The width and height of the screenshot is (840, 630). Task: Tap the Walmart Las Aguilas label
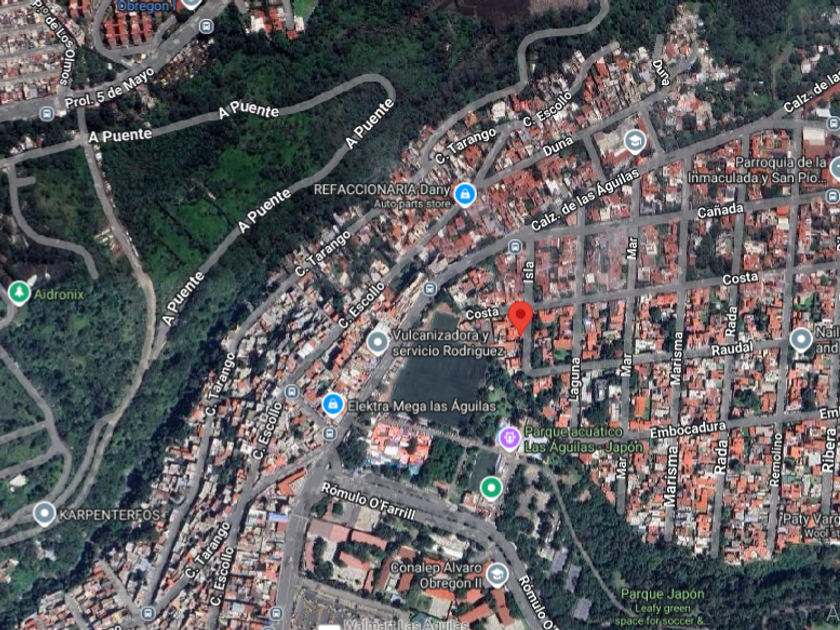(x=406, y=625)
